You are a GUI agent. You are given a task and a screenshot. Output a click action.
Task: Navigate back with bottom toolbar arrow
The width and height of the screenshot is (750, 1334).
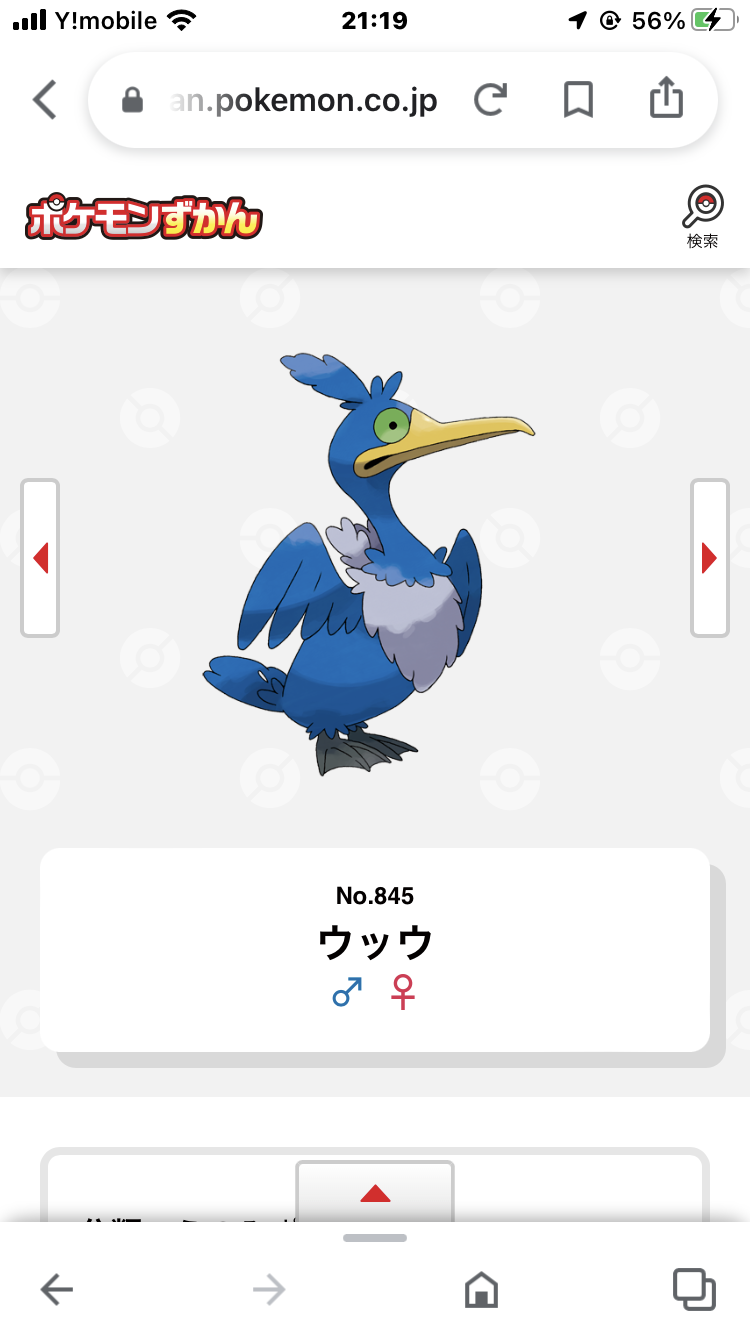57,1289
